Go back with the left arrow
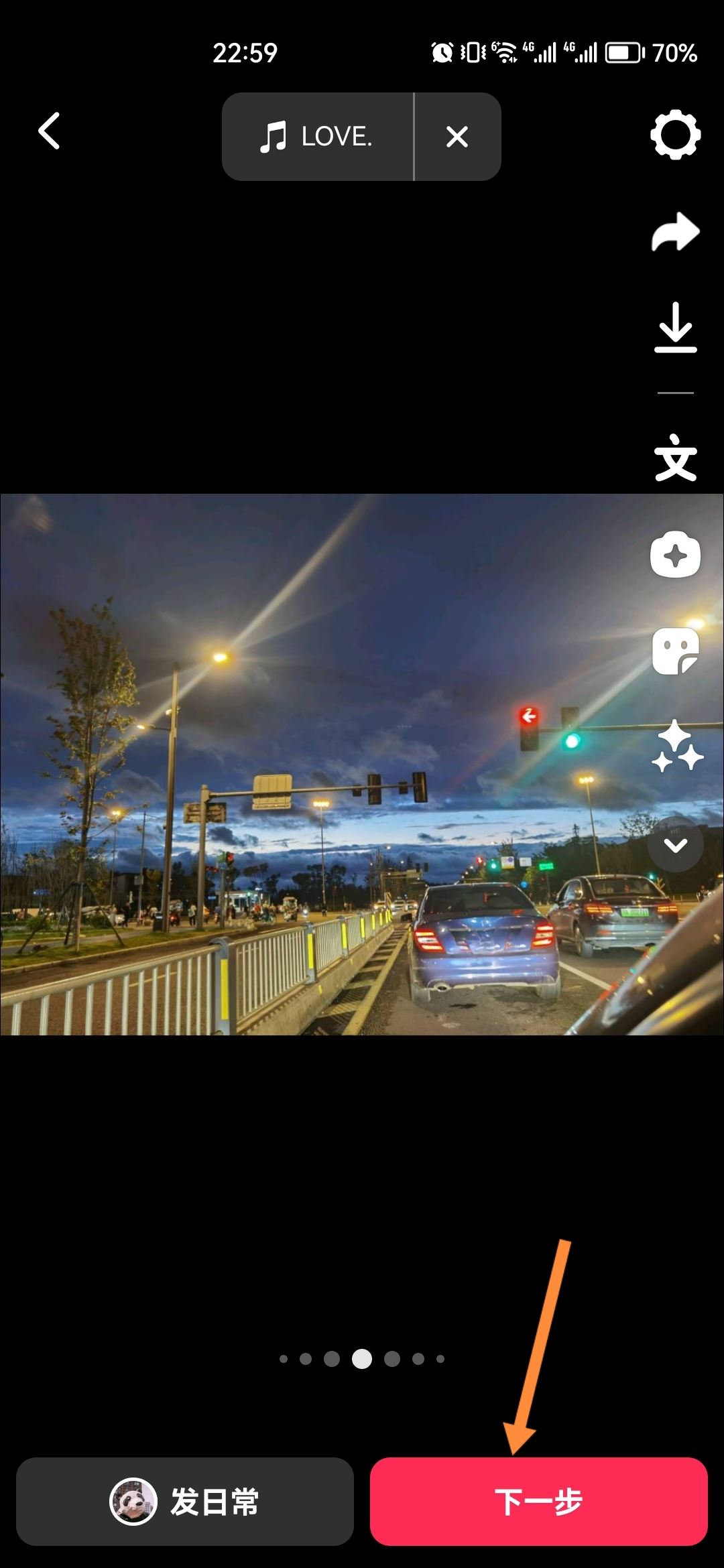Viewport: 724px width, 1568px height. (x=50, y=131)
